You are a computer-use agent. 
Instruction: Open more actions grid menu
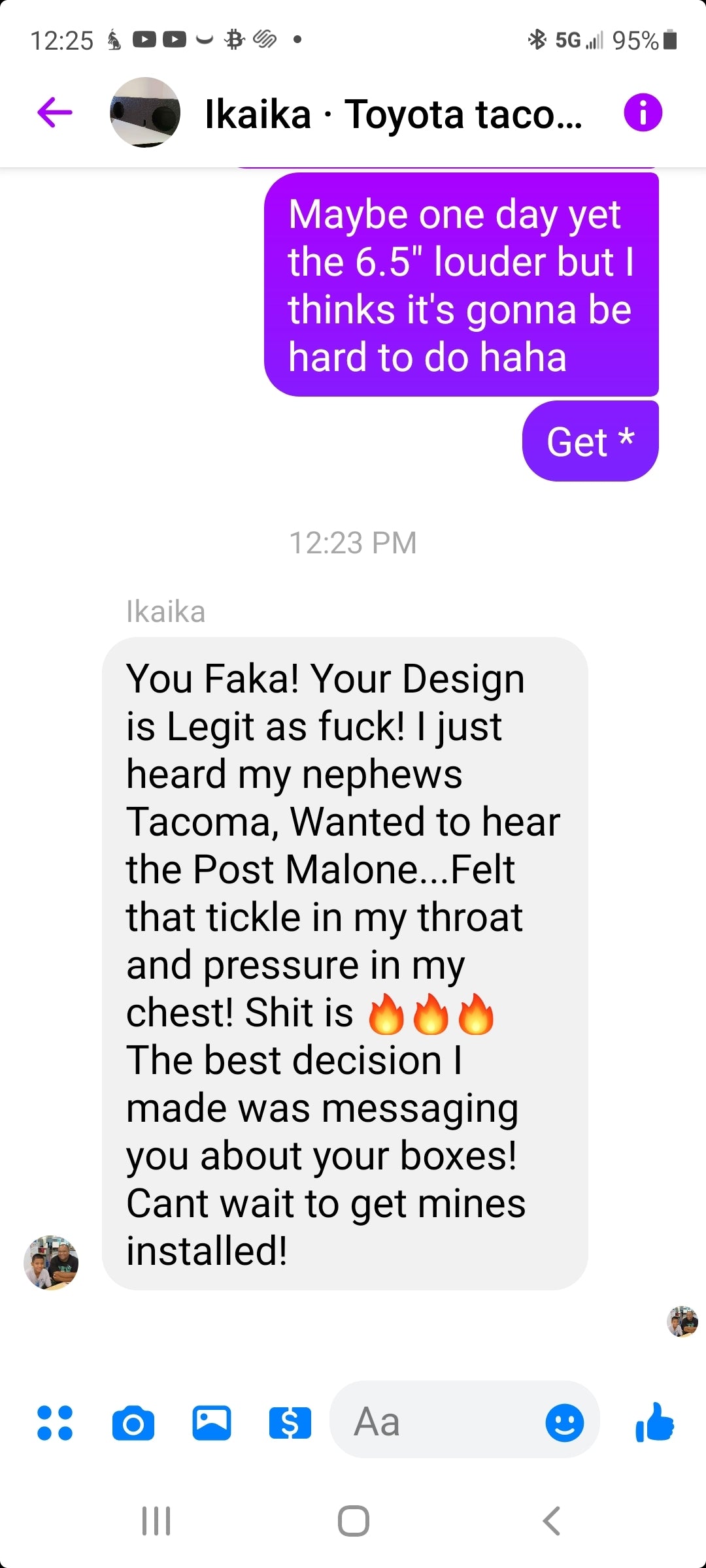tap(55, 1423)
